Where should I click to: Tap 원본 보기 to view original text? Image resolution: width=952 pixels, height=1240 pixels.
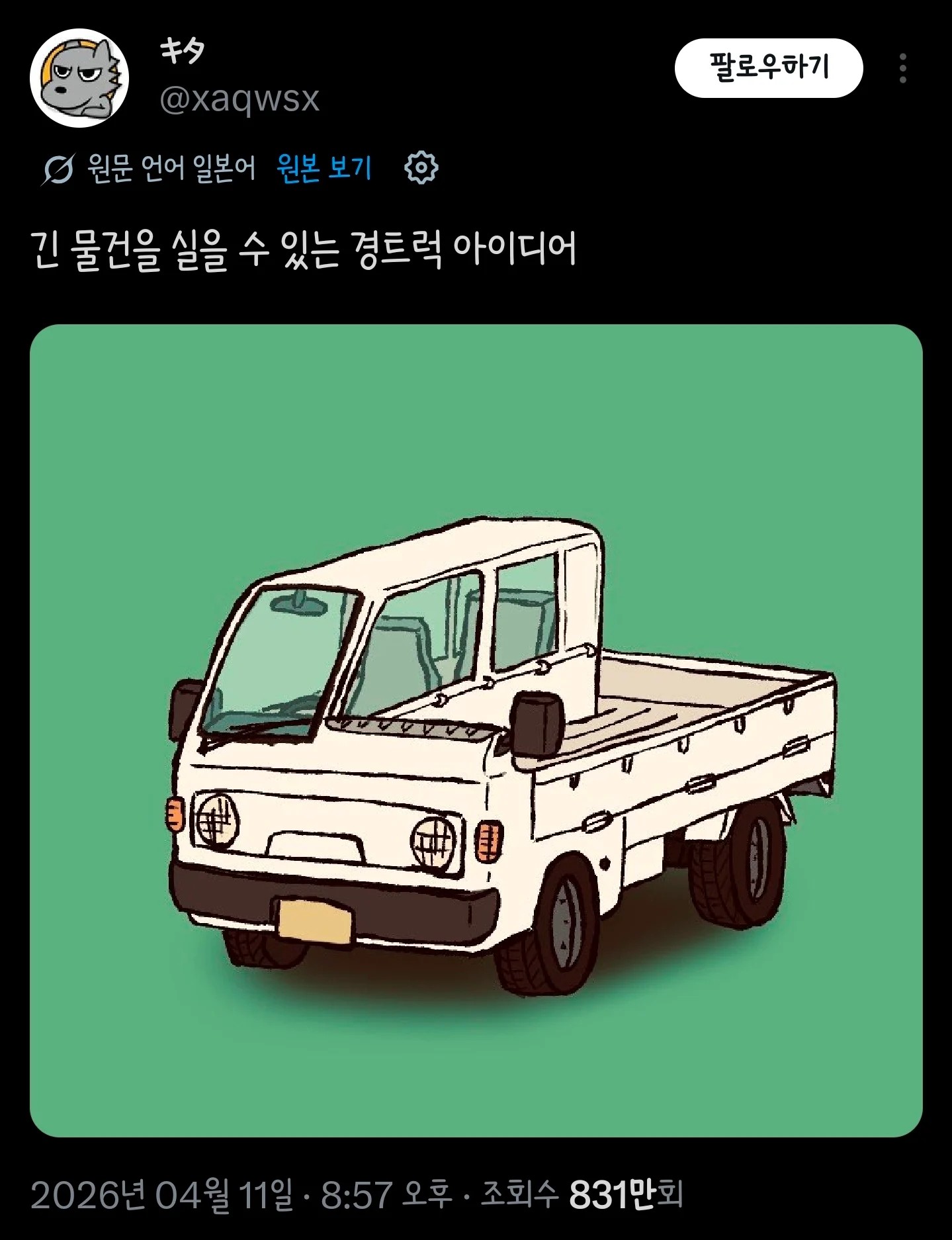pos(324,168)
